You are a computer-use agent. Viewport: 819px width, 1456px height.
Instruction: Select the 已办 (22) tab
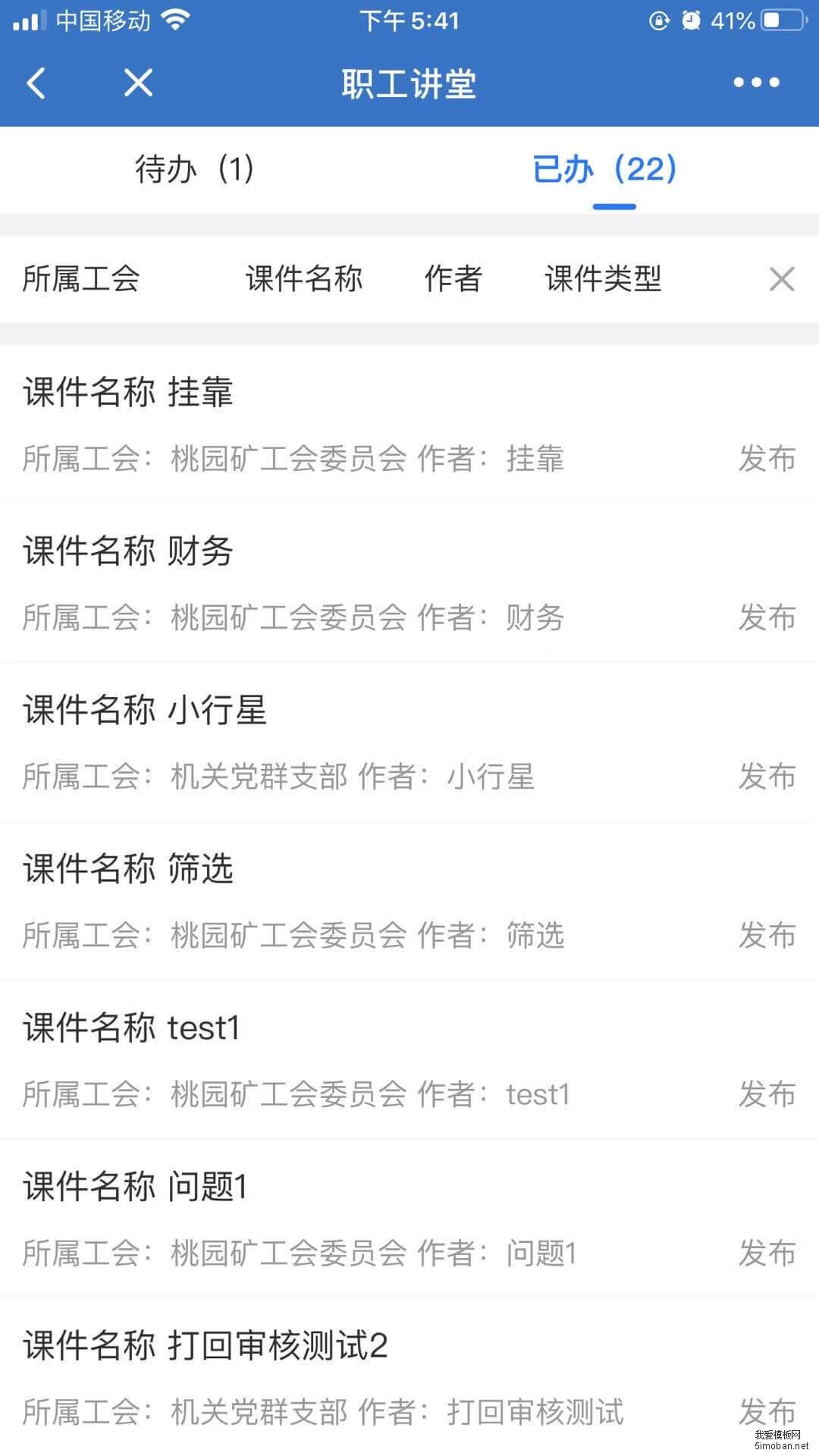pyautogui.click(x=604, y=169)
